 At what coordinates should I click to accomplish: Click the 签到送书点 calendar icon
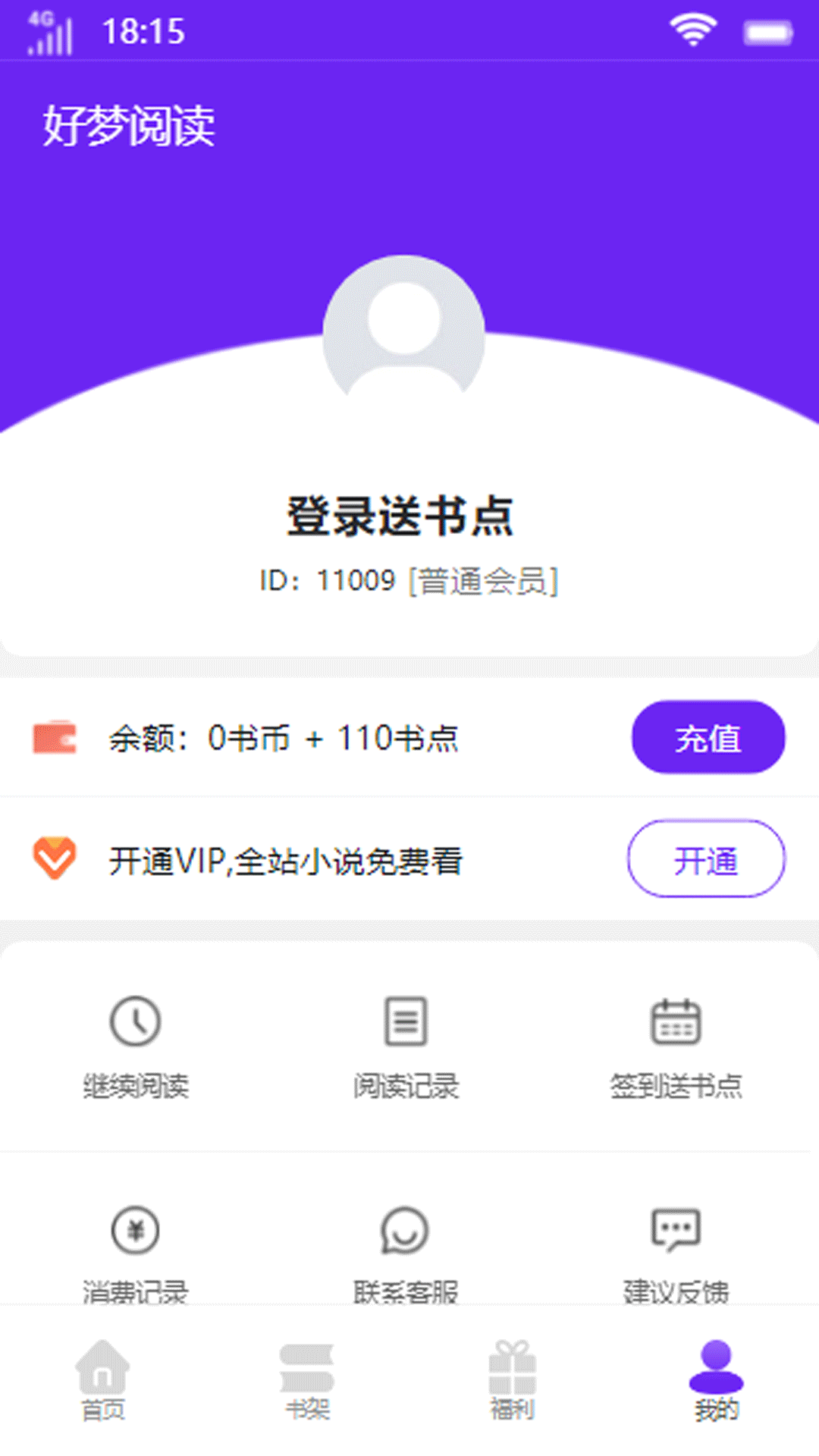pyautogui.click(x=677, y=1020)
